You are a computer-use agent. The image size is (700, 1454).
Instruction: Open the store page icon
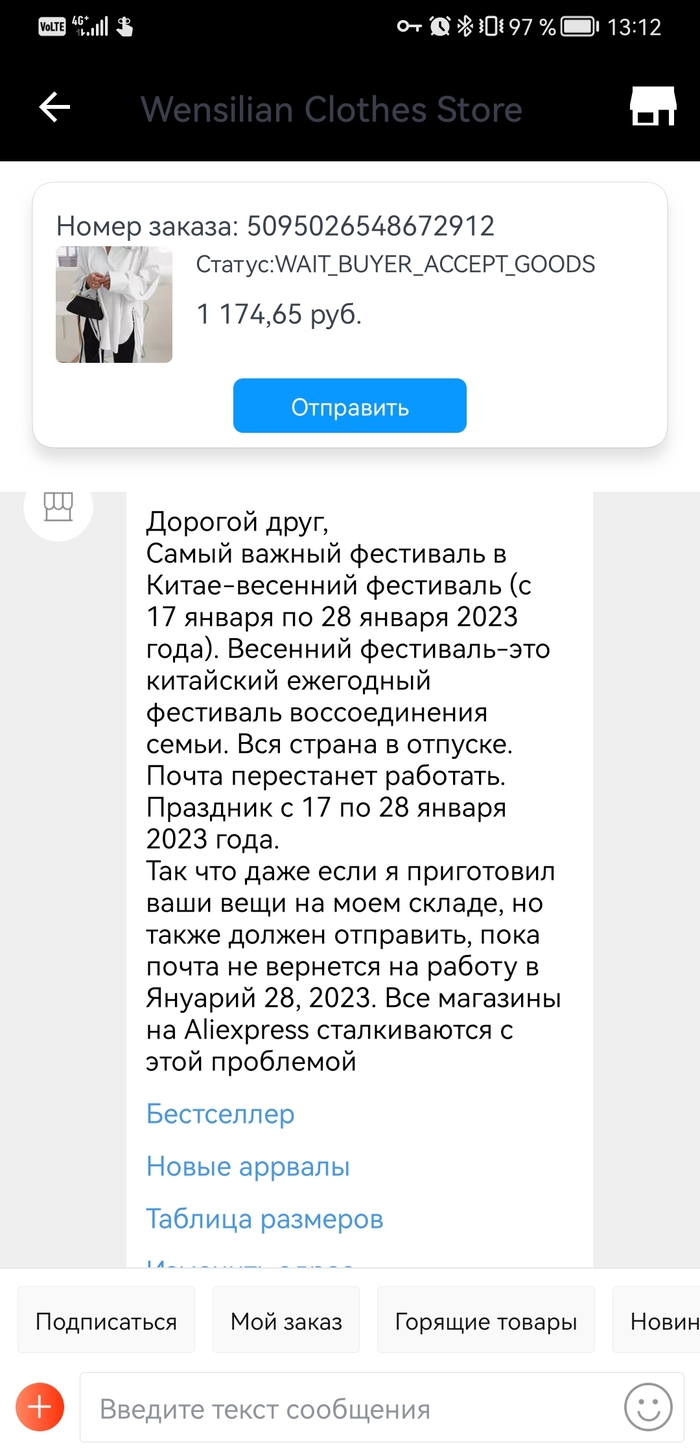(x=652, y=107)
